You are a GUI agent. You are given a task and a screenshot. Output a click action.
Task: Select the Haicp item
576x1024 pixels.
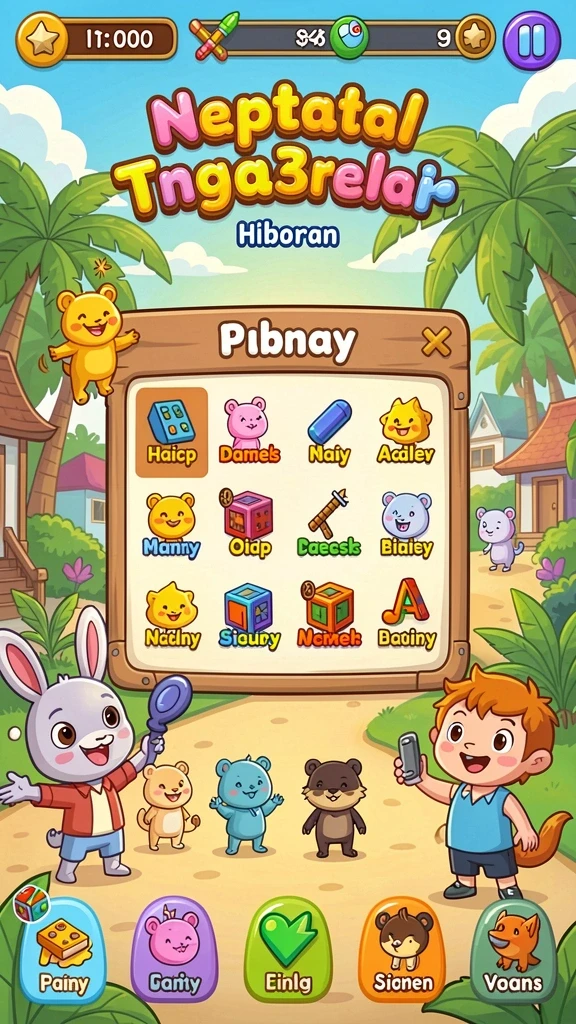click(171, 432)
